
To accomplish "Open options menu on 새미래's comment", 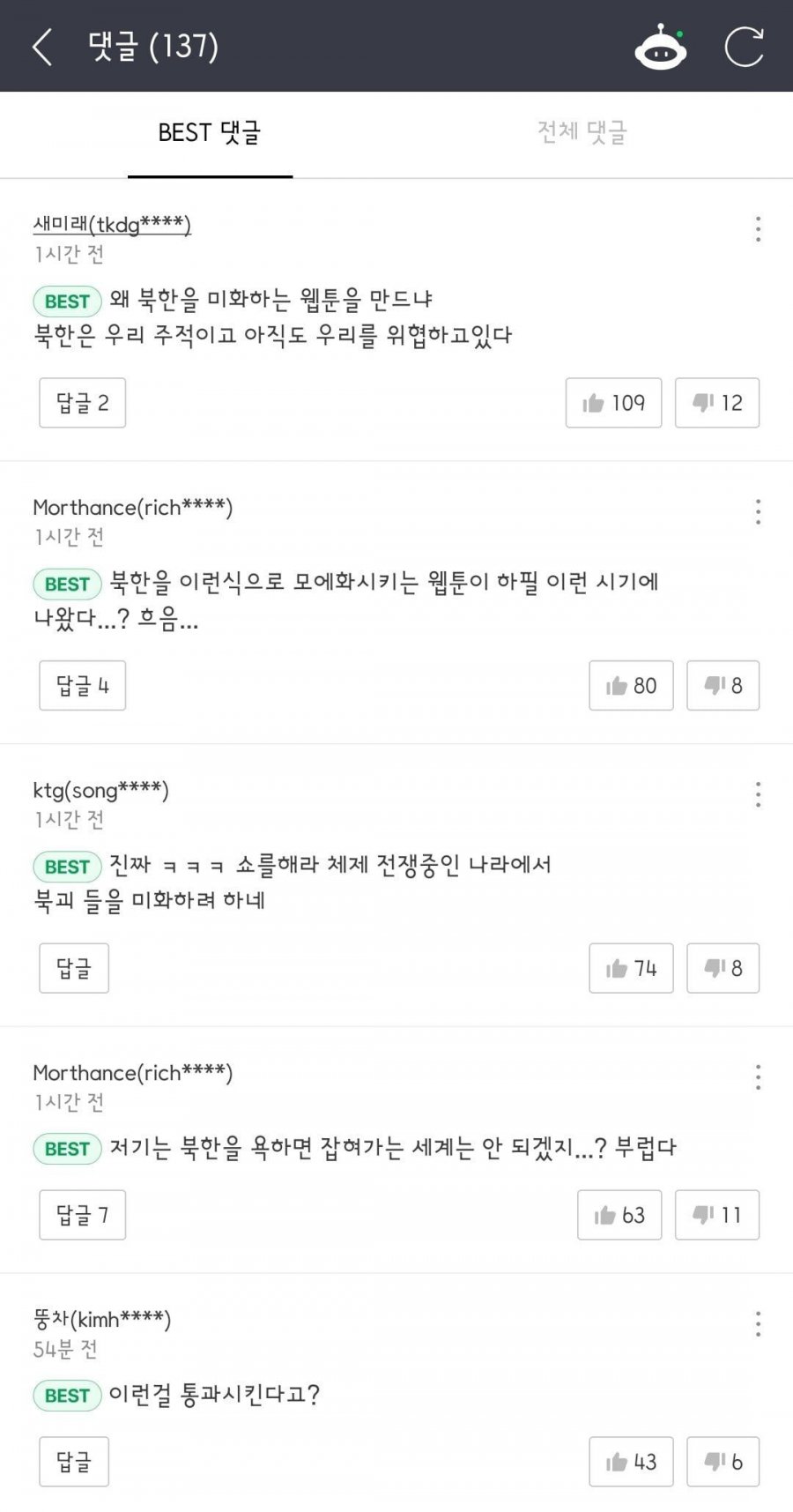I will pyautogui.click(x=757, y=229).
